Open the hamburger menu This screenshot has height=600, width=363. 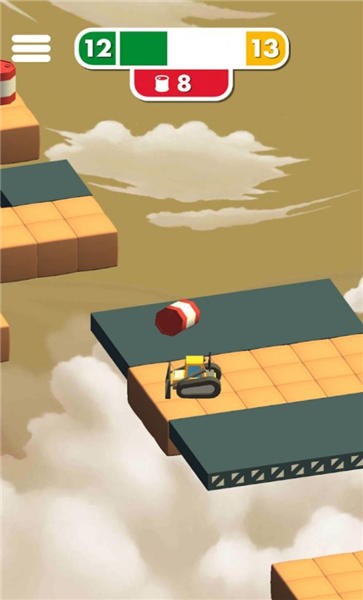click(31, 48)
